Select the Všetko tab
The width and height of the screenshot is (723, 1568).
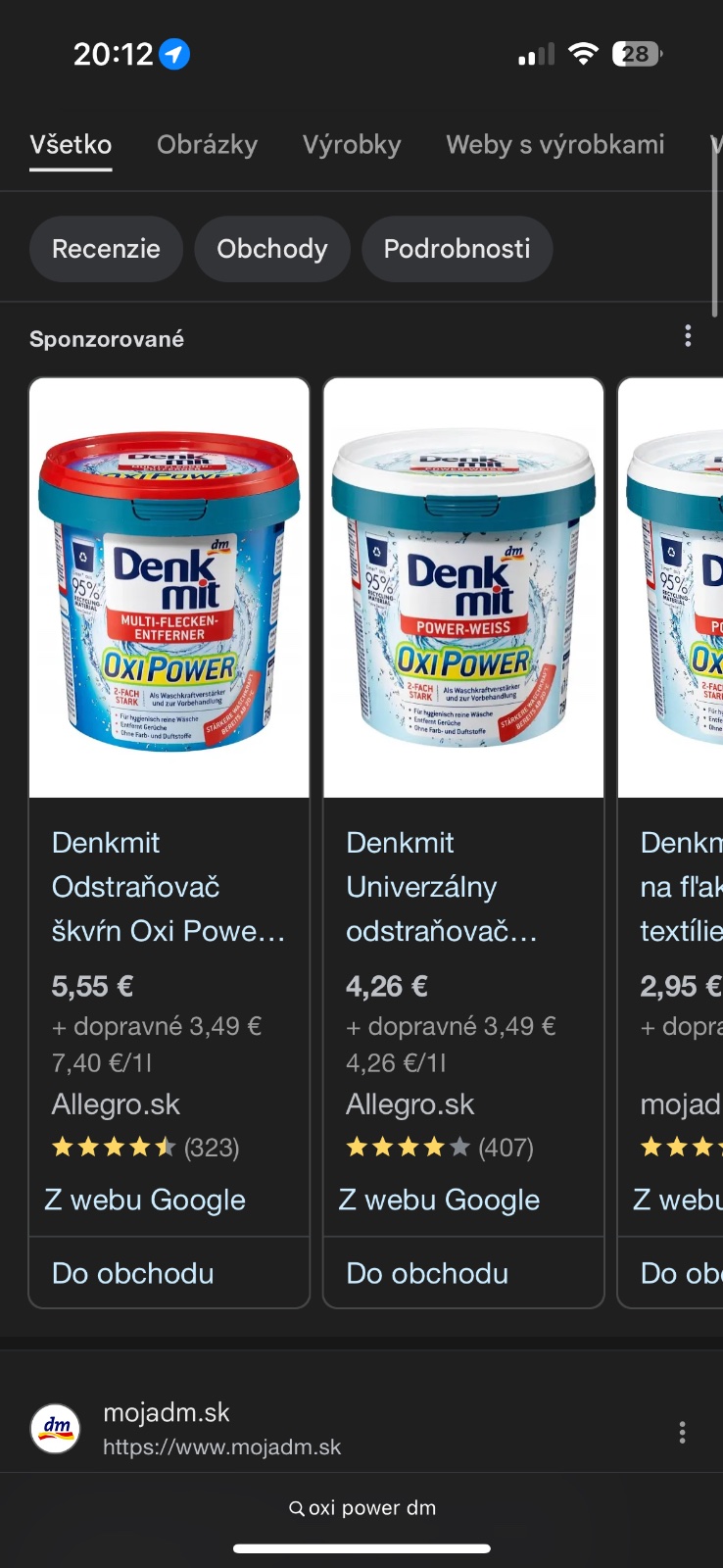click(71, 145)
